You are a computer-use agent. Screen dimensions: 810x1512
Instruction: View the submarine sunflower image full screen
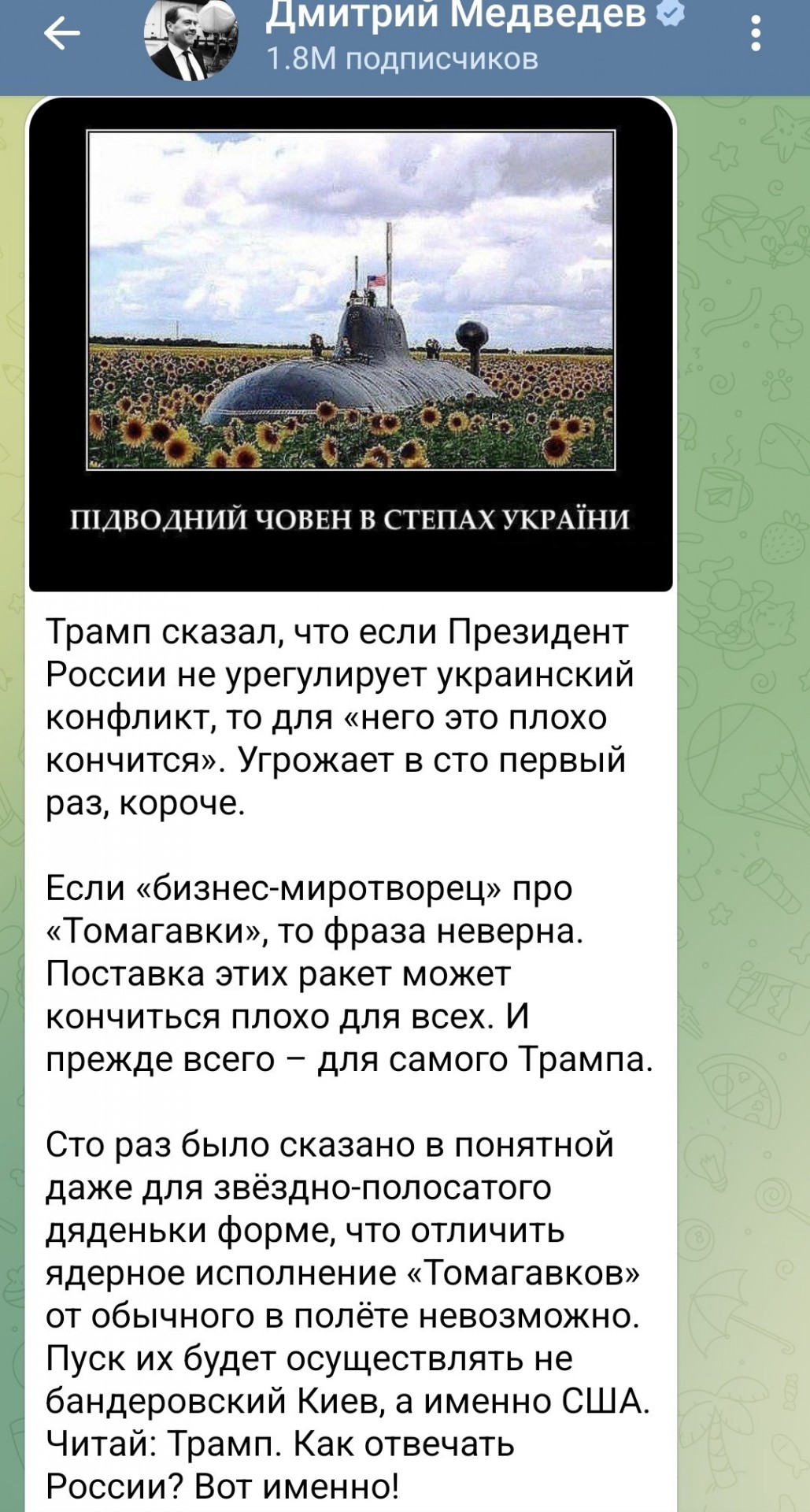point(351,344)
